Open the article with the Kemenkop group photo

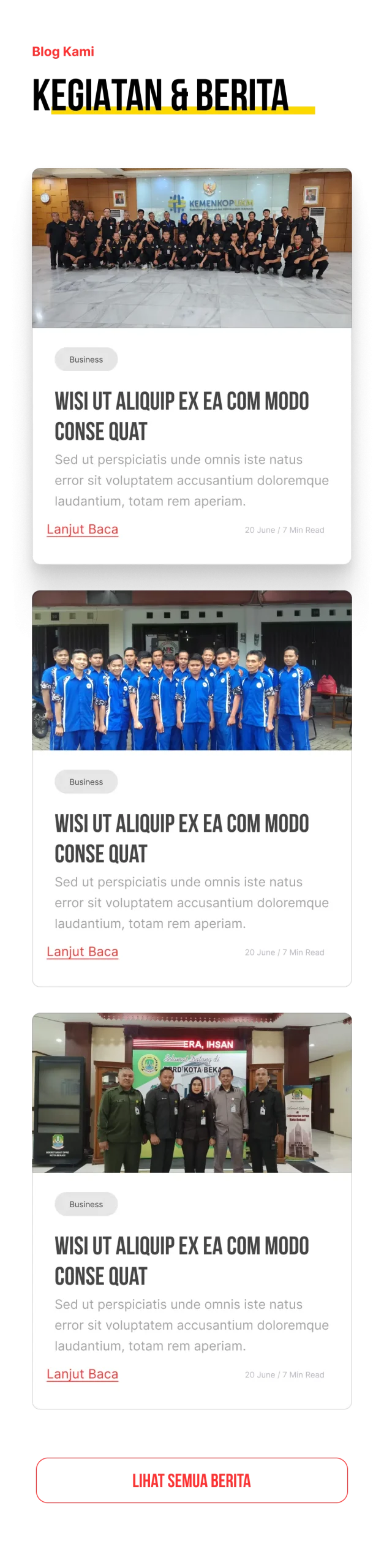tap(192, 248)
